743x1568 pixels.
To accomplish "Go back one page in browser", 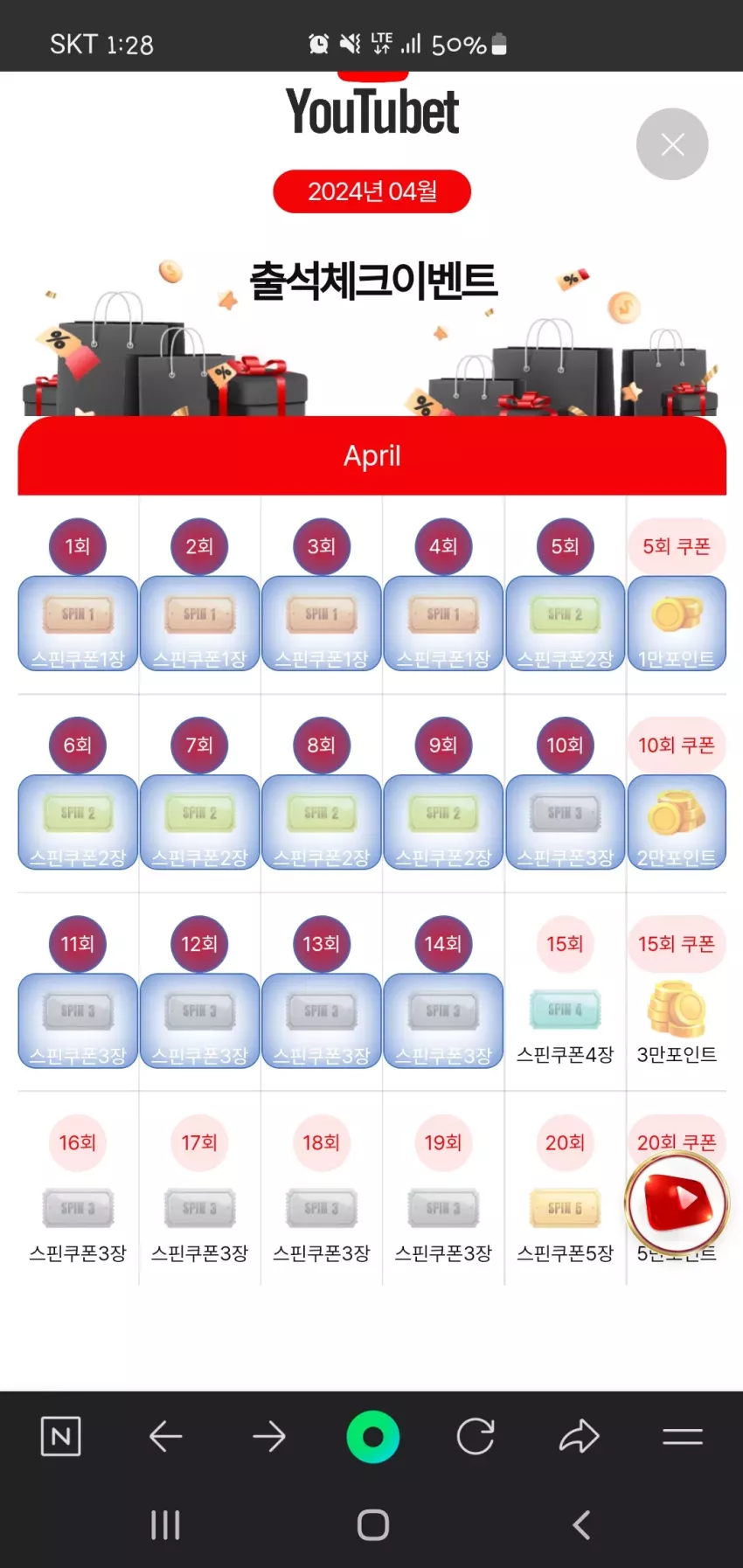I will [x=165, y=1436].
